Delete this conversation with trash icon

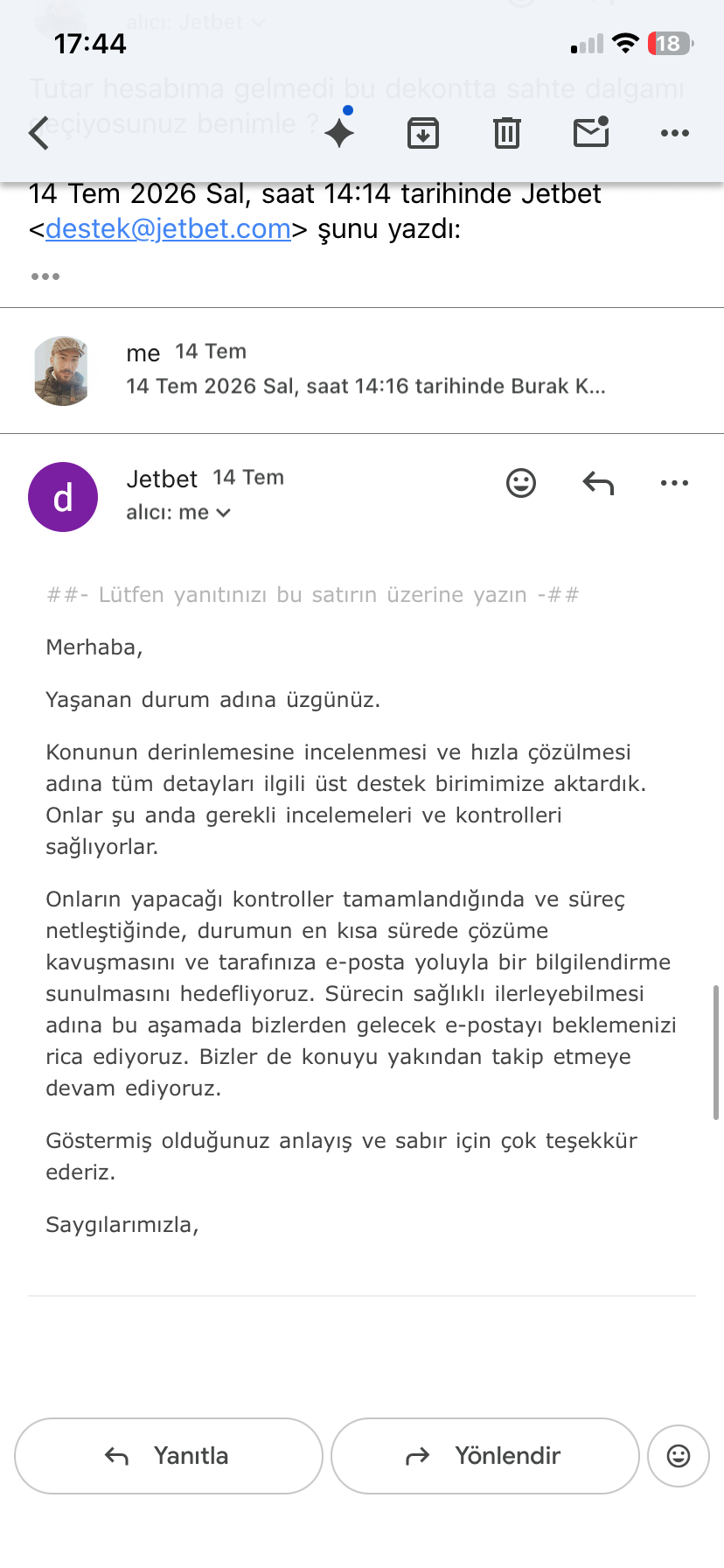[x=507, y=133]
